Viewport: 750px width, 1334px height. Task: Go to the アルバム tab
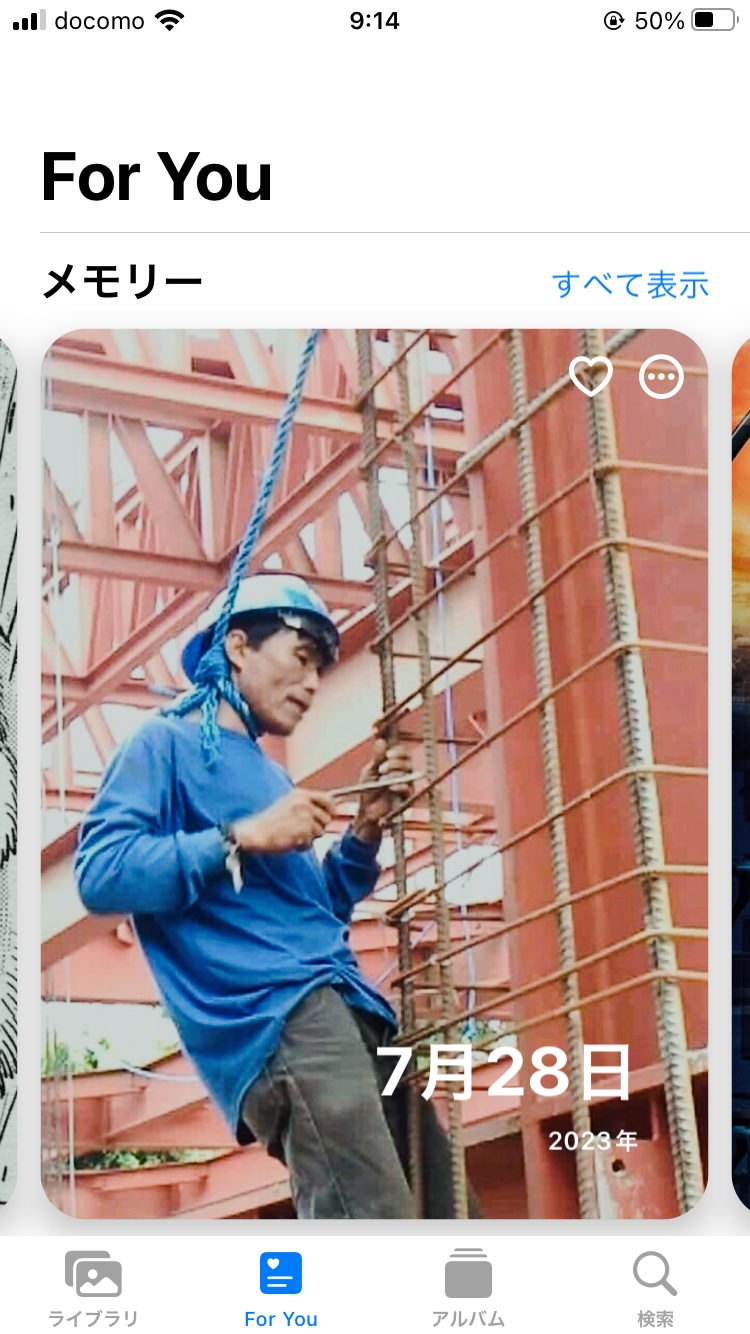coord(468,1288)
